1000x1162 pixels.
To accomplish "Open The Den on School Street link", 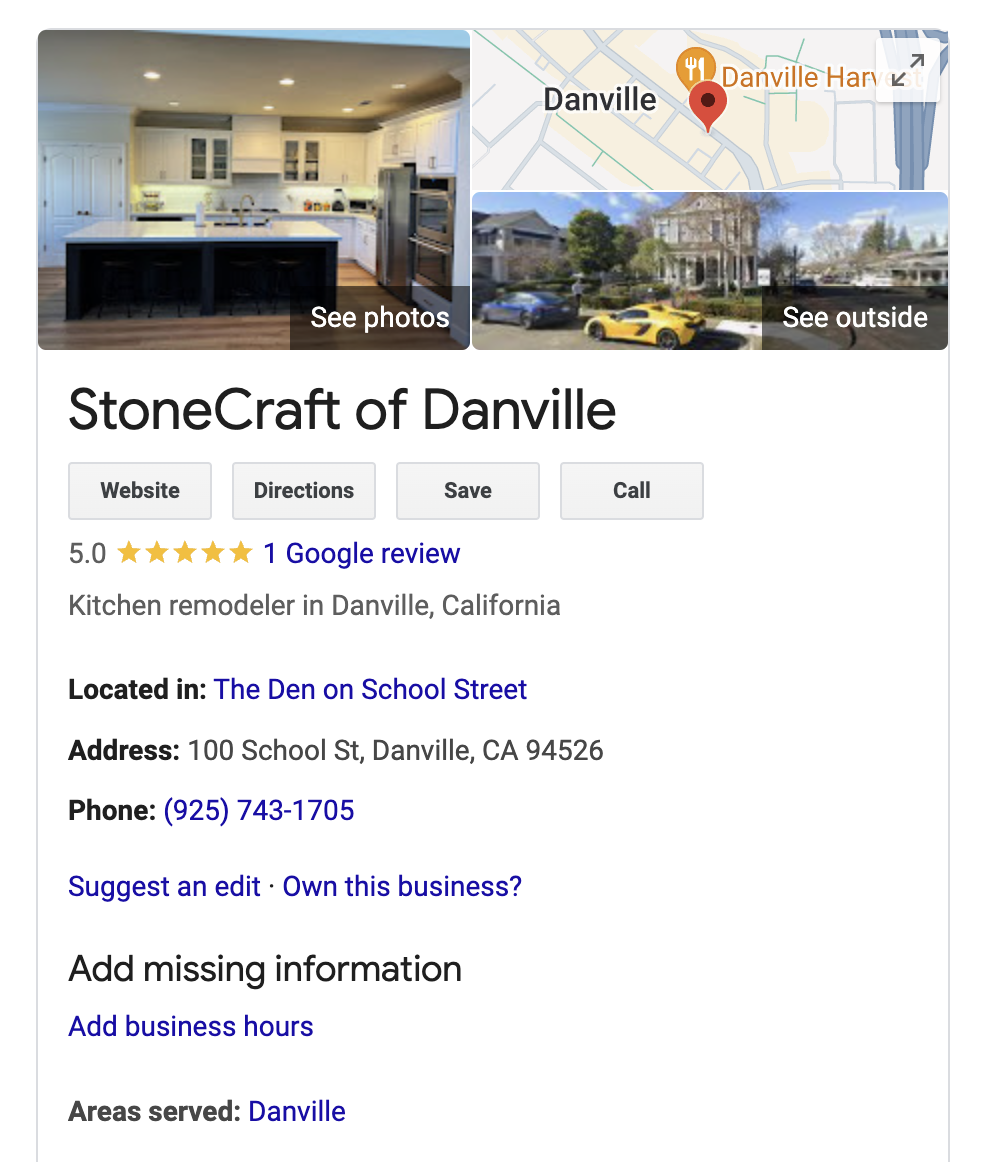I will pyautogui.click(x=370, y=690).
